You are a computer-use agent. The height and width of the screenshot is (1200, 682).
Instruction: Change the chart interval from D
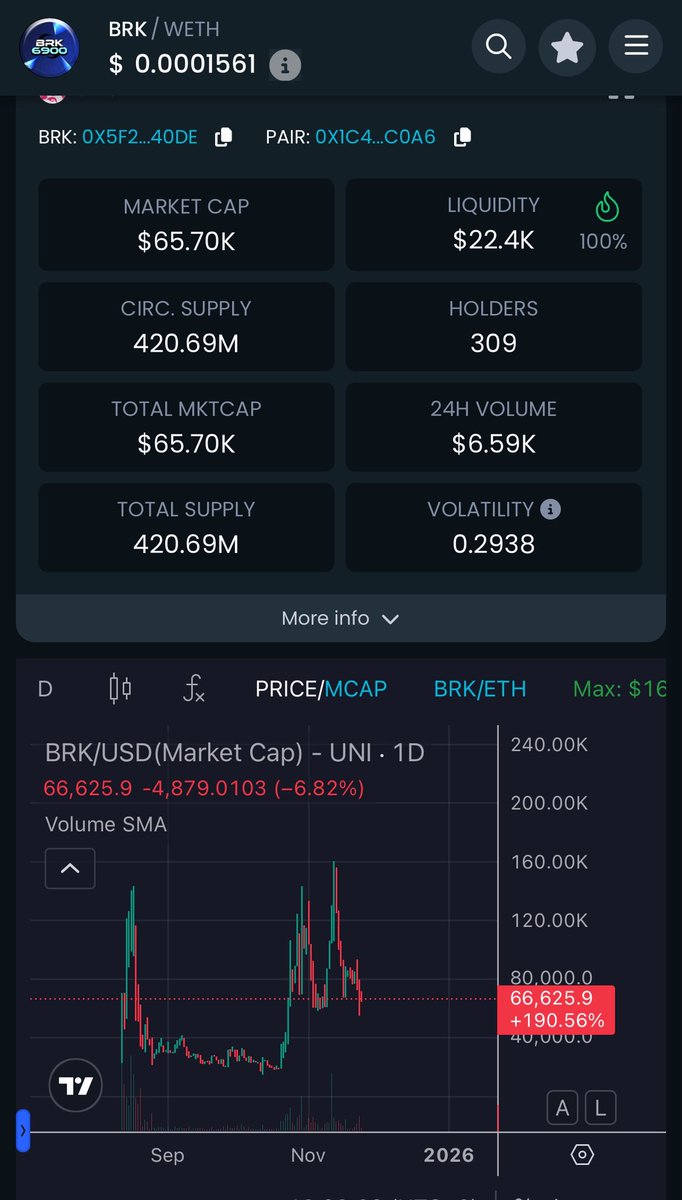tap(45, 688)
